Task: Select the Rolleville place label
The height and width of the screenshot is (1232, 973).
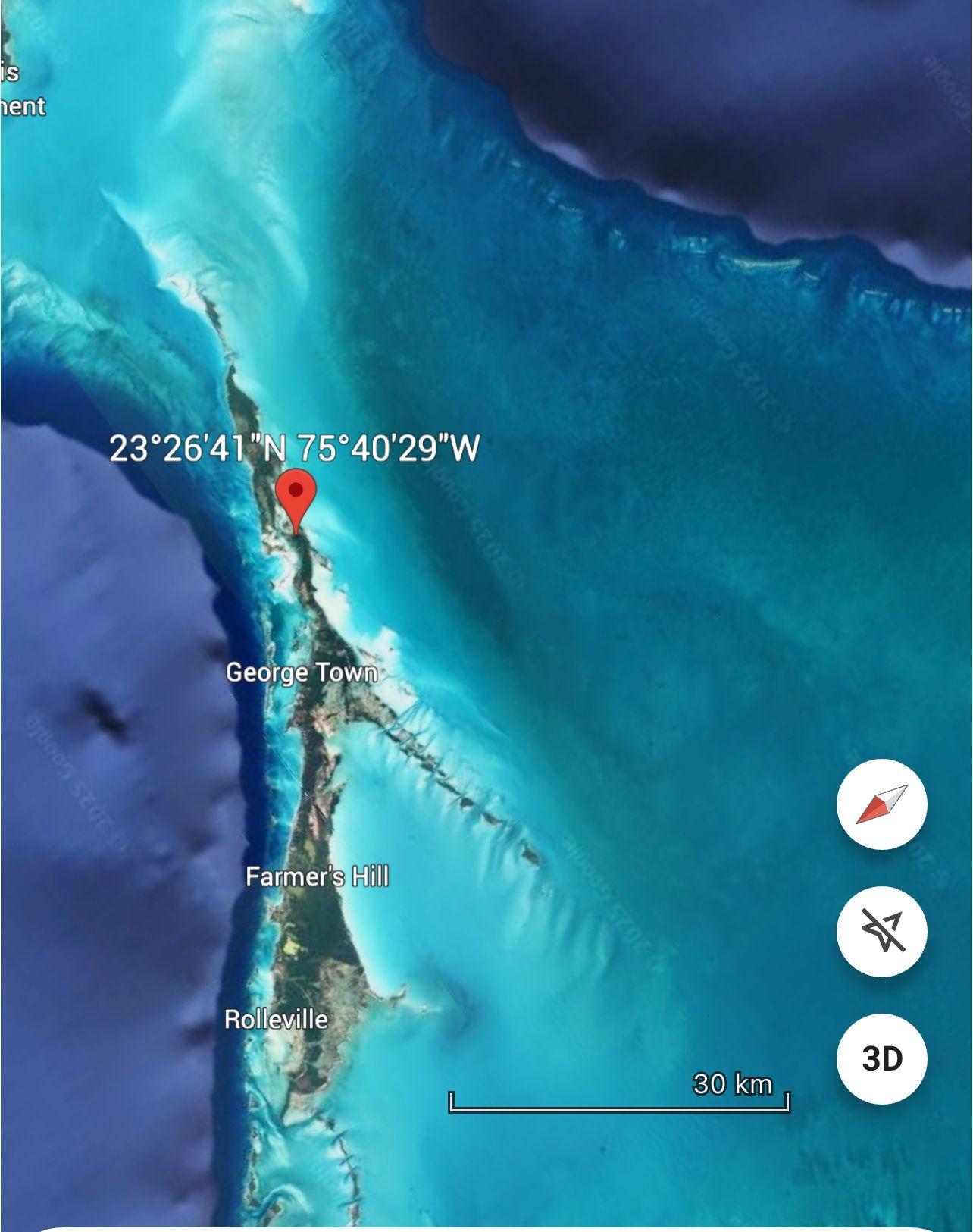Action: click(x=277, y=1019)
